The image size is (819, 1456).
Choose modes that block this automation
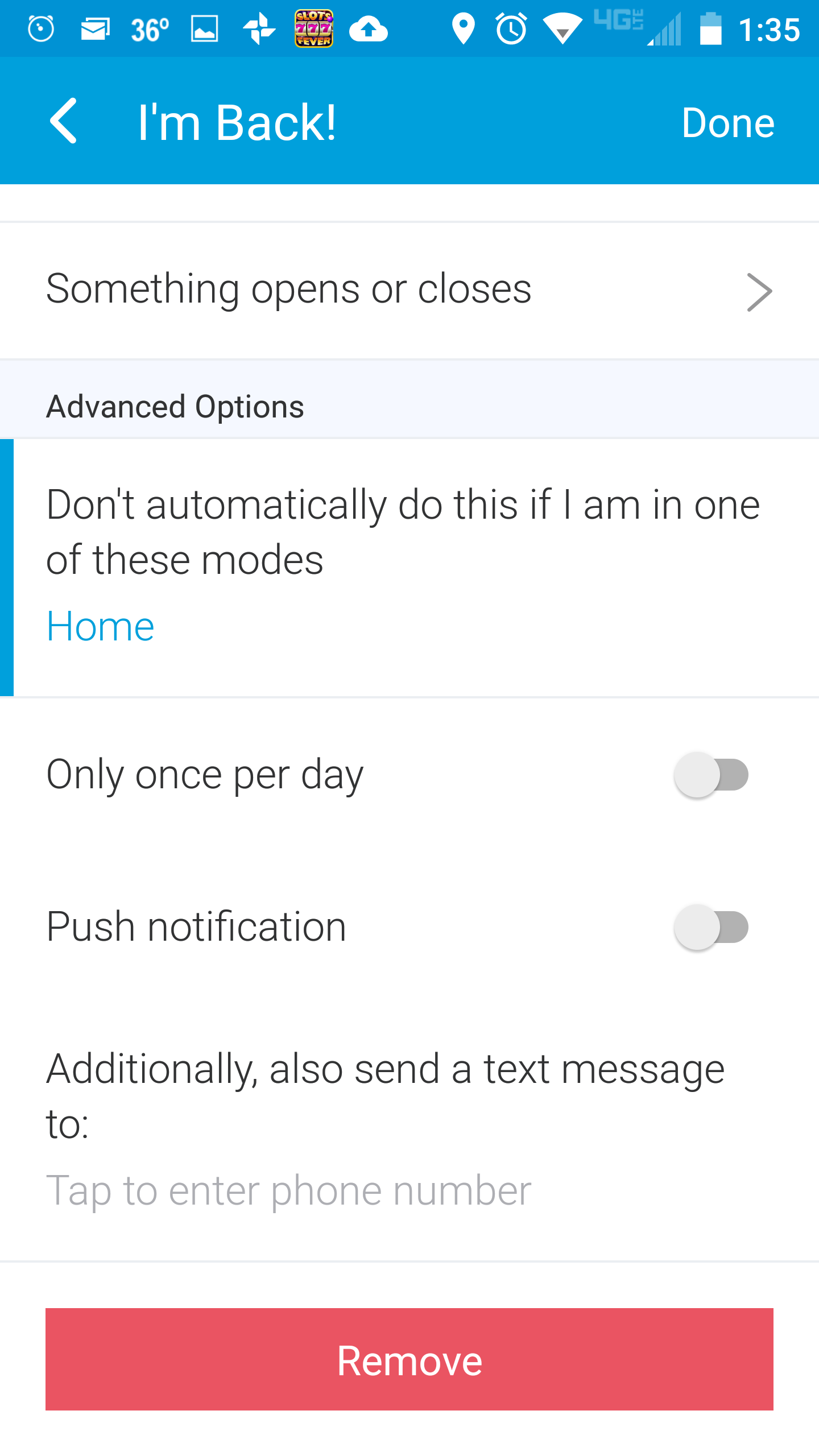click(409, 566)
